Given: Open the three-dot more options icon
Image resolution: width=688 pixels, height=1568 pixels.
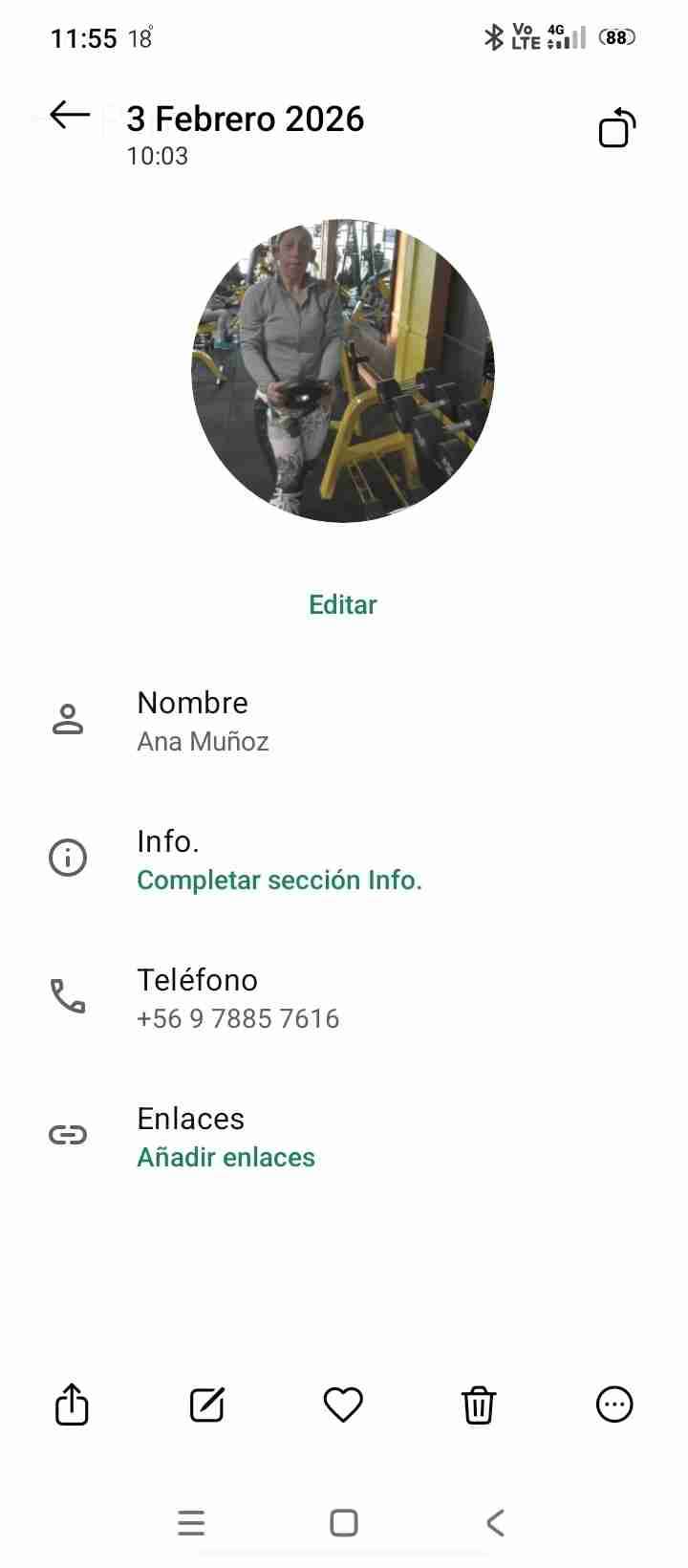Looking at the screenshot, I should [x=614, y=1405].
